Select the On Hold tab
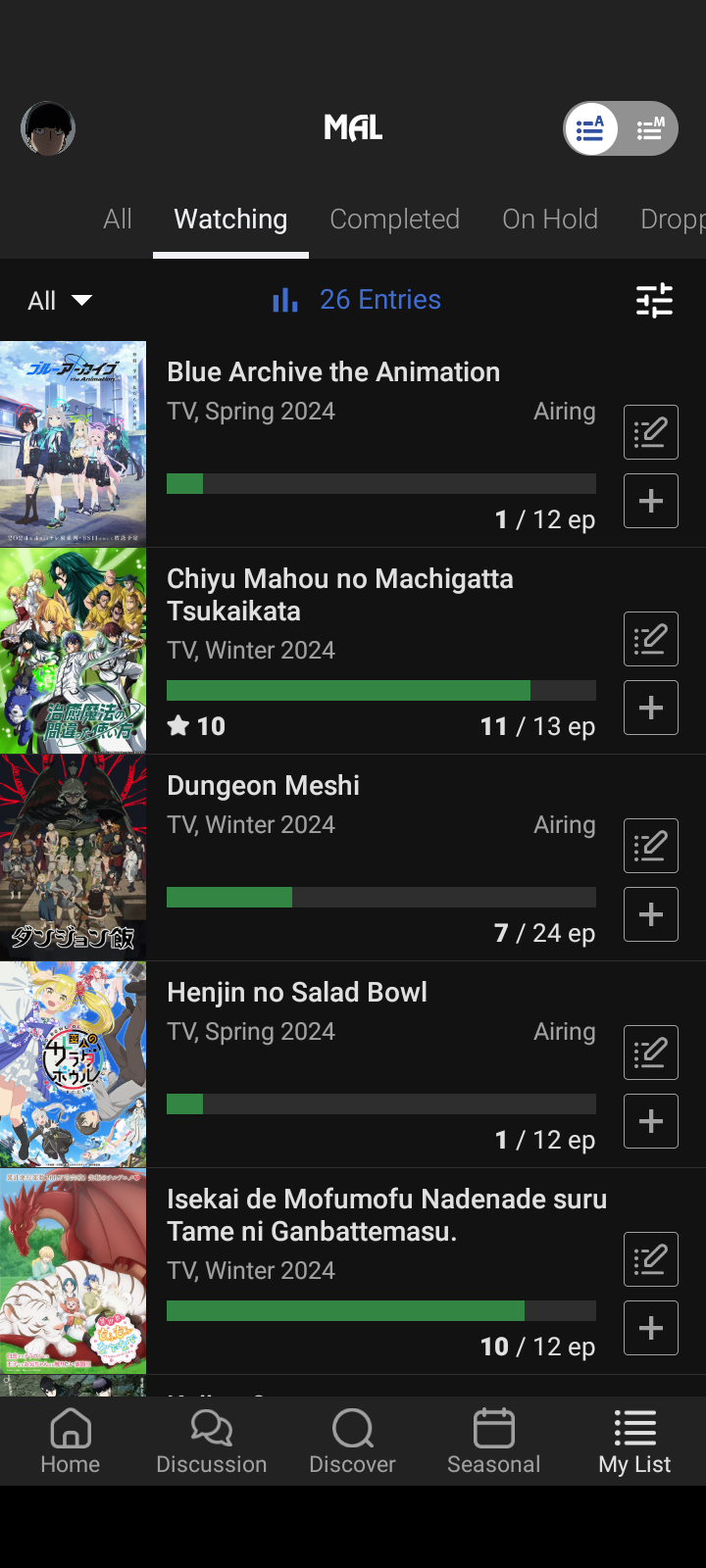This screenshot has width=706, height=1568. 550,220
